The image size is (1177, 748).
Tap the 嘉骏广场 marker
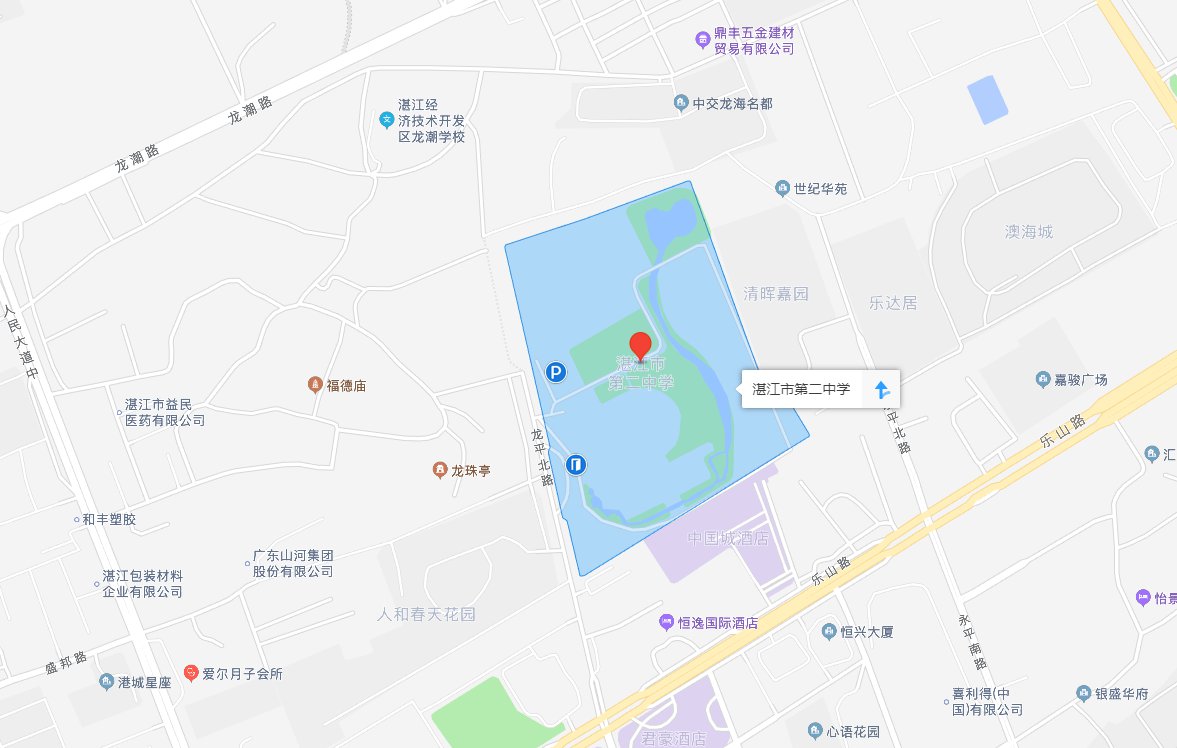[x=1043, y=379]
